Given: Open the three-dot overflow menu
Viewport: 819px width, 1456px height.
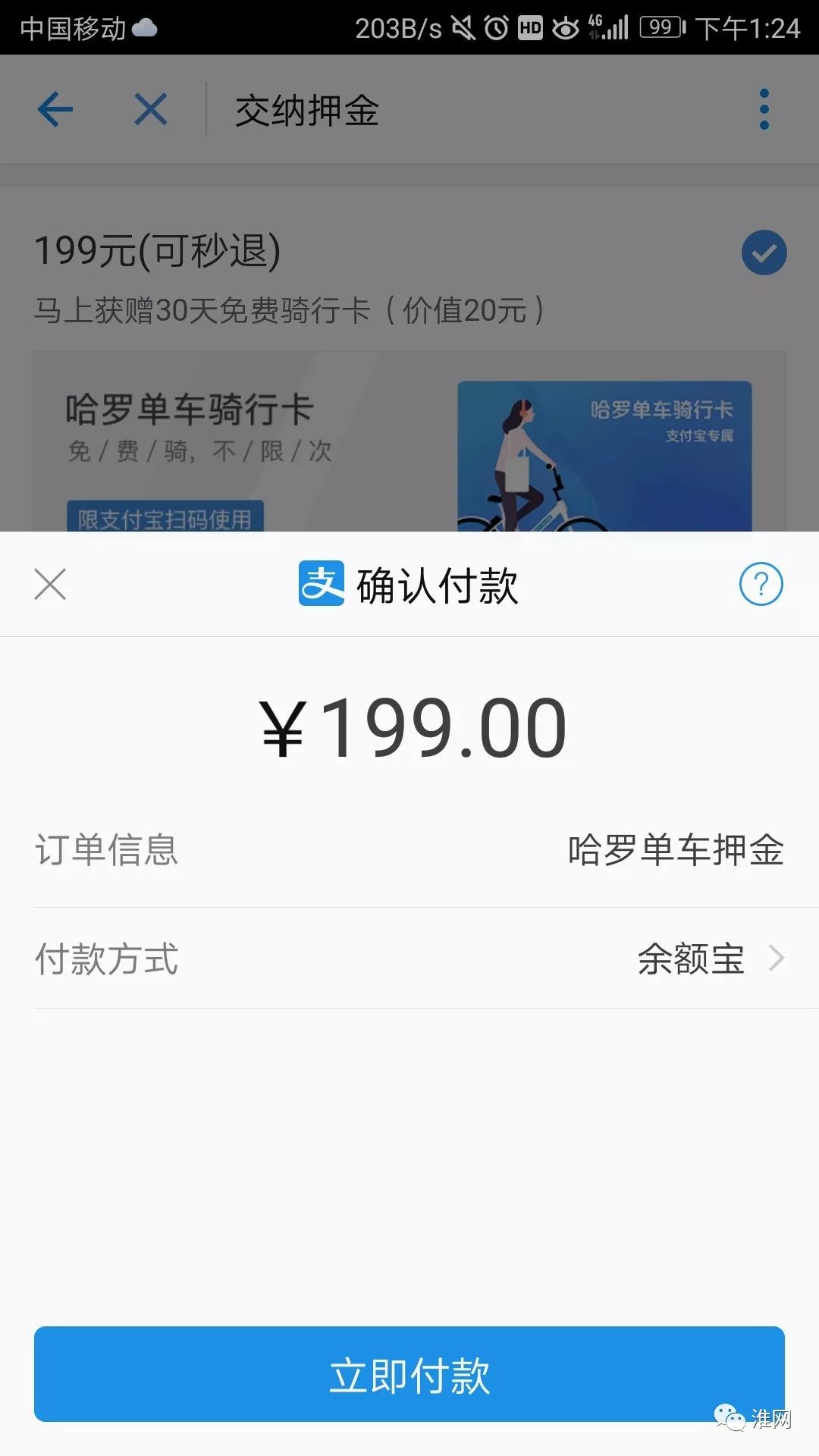Looking at the screenshot, I should (x=764, y=109).
